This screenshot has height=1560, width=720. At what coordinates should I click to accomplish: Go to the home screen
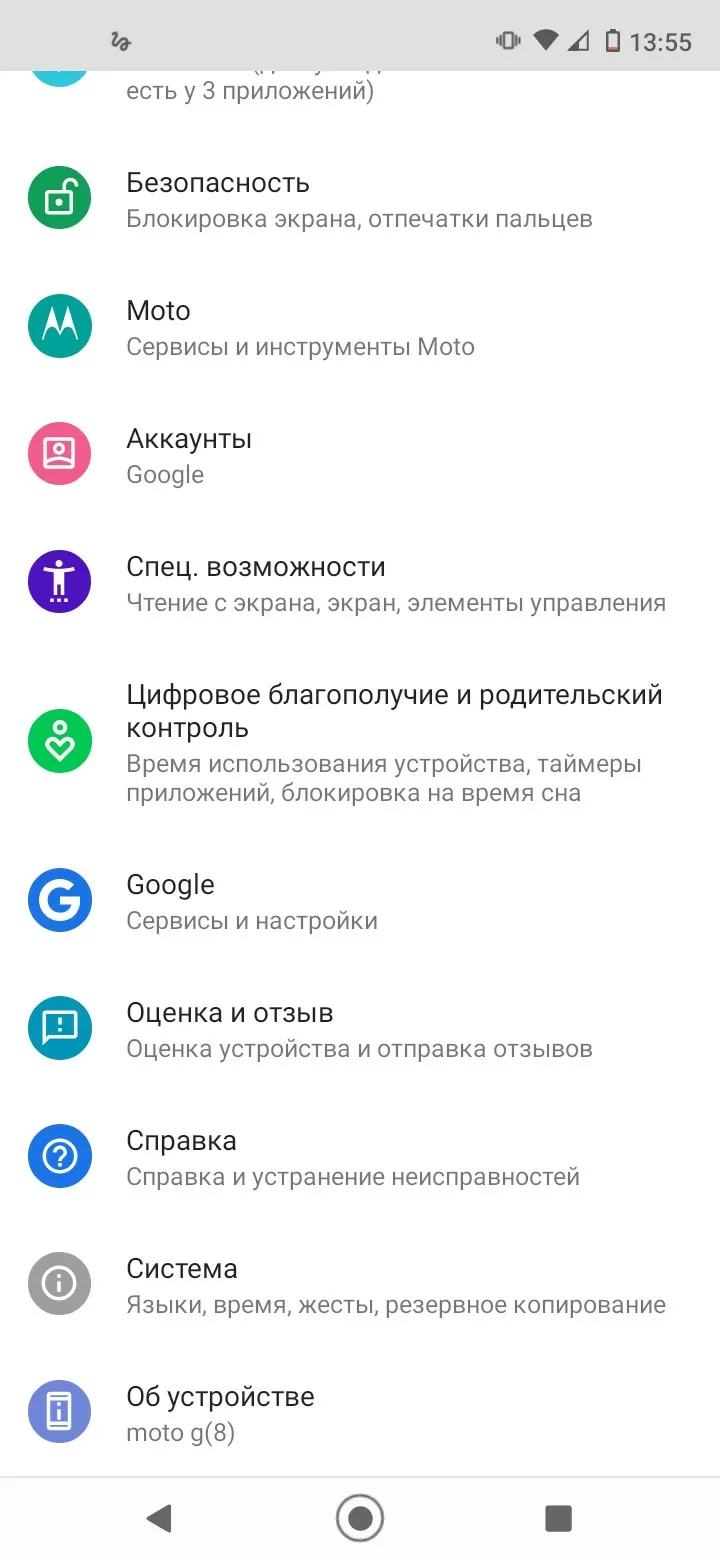360,1518
